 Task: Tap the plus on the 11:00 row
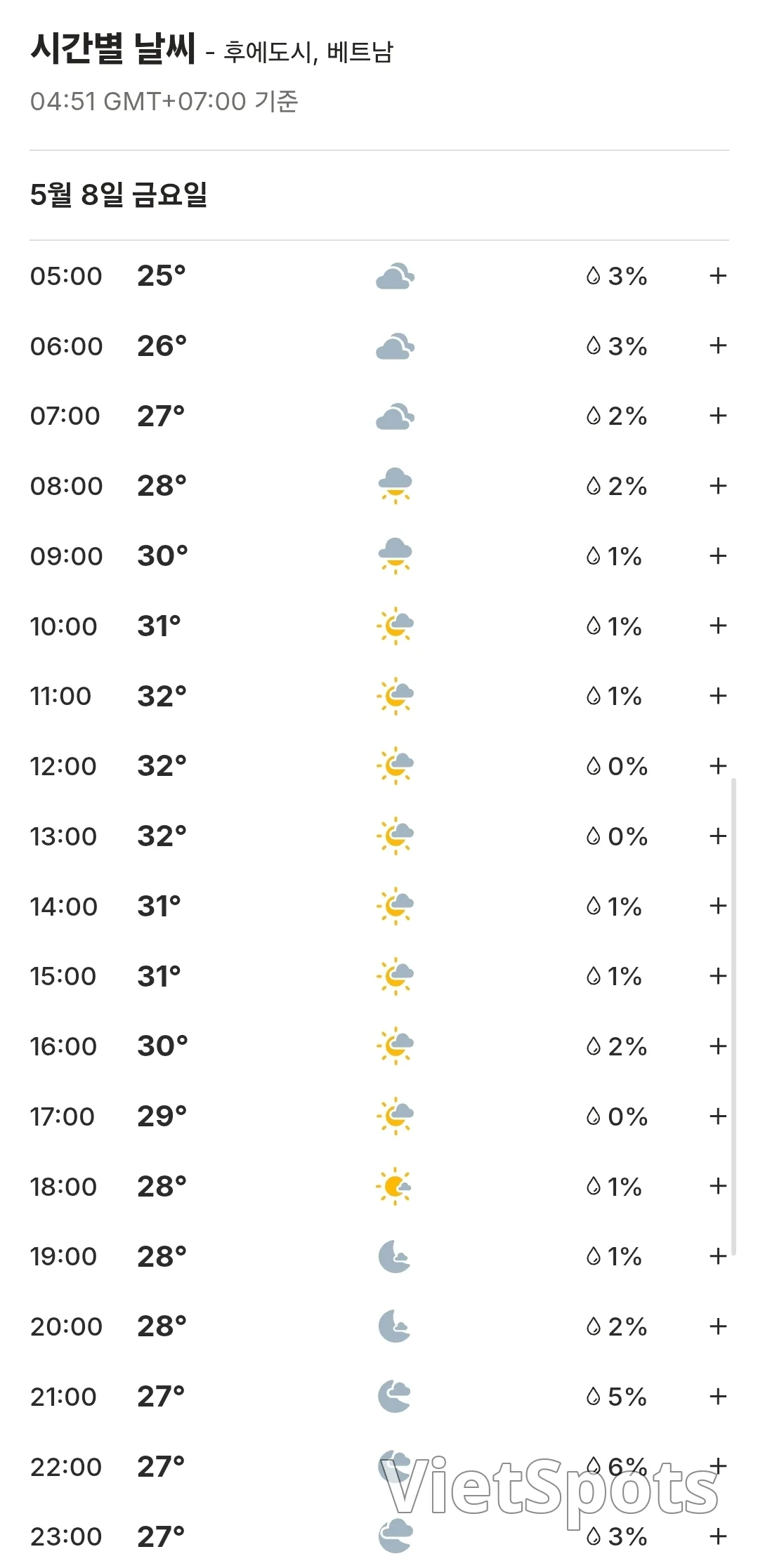717,696
